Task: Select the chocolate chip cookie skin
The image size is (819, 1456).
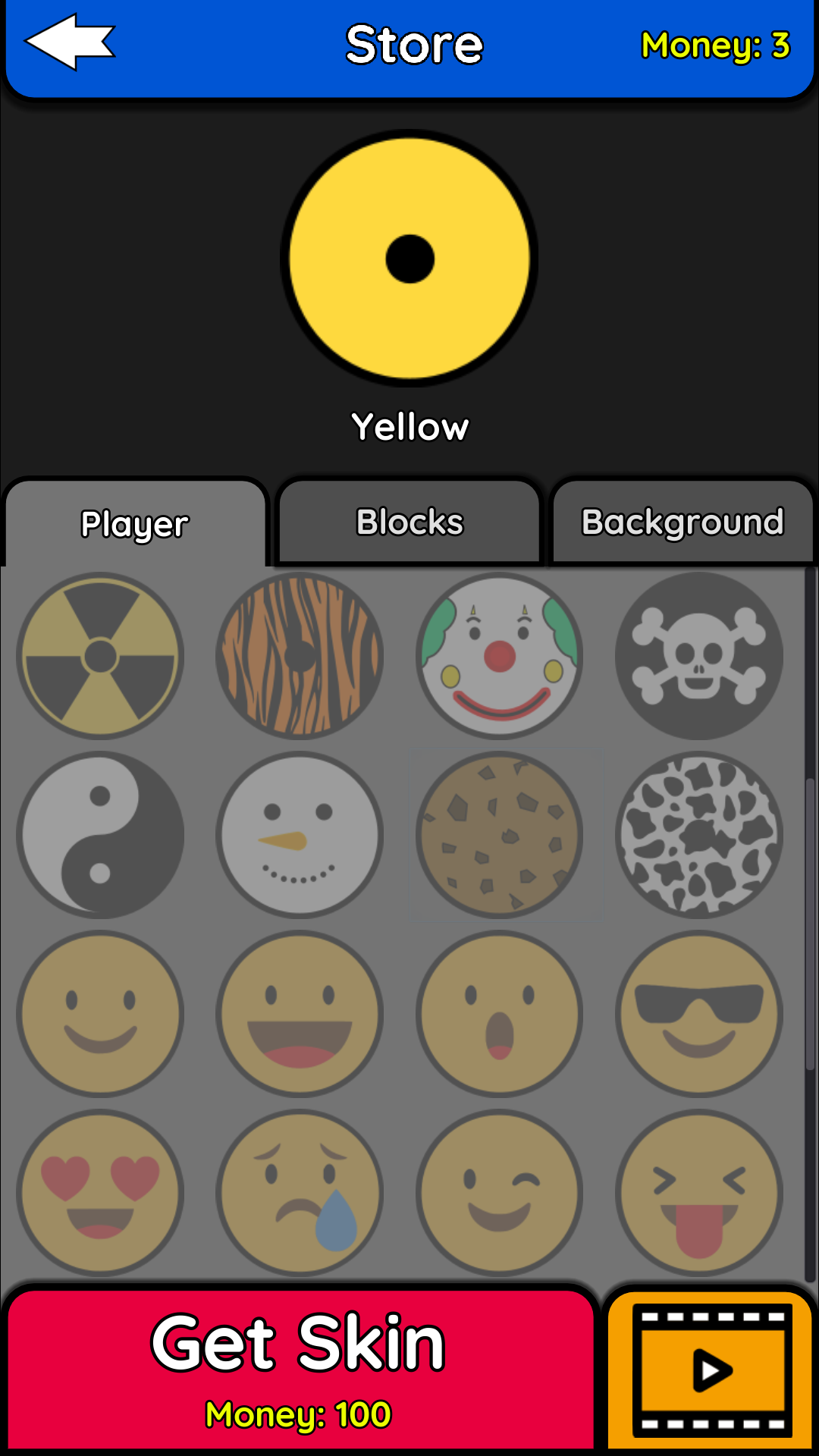Action: pyautogui.click(x=499, y=835)
